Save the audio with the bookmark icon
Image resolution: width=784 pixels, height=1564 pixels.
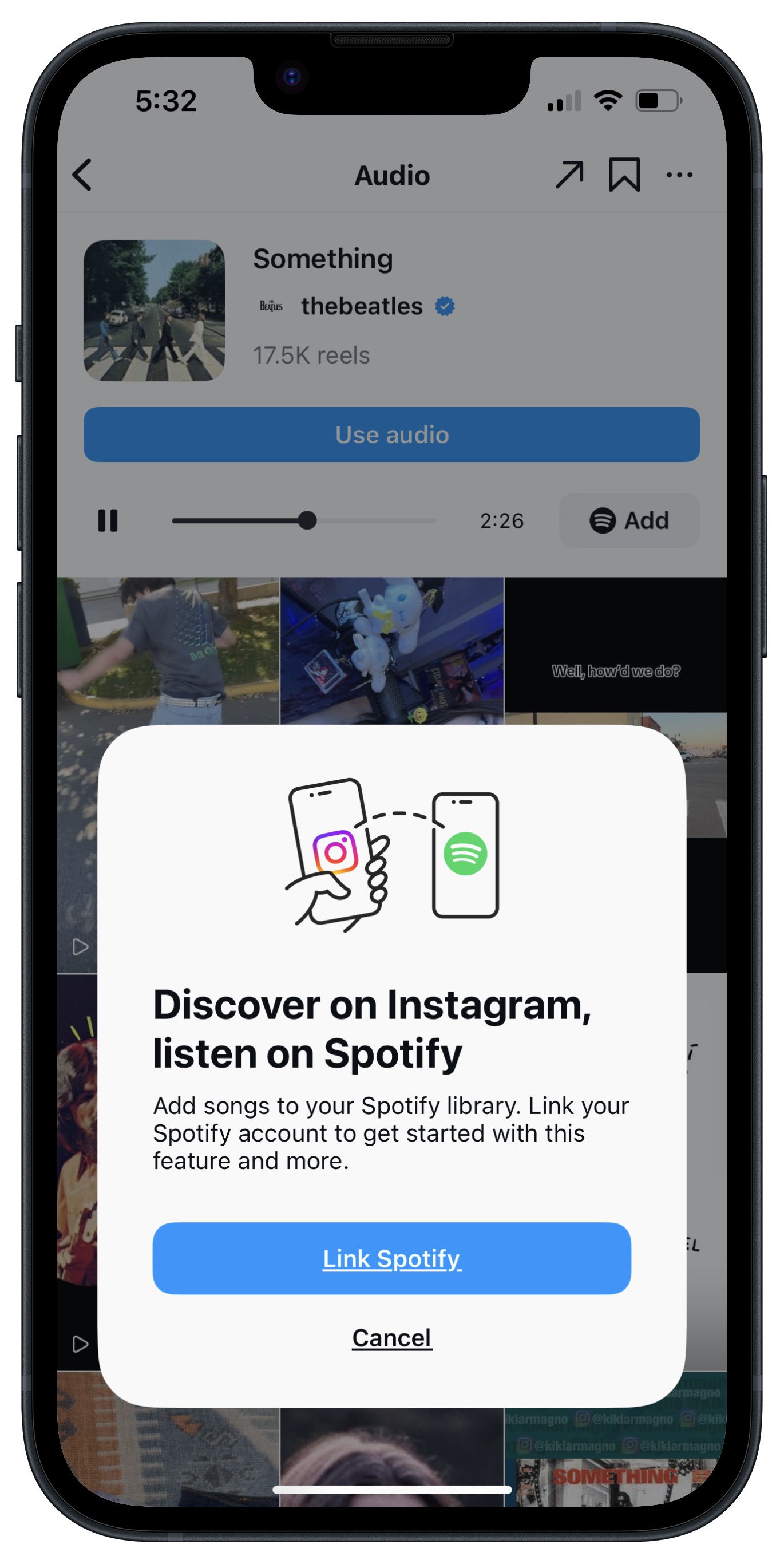pyautogui.click(x=624, y=175)
